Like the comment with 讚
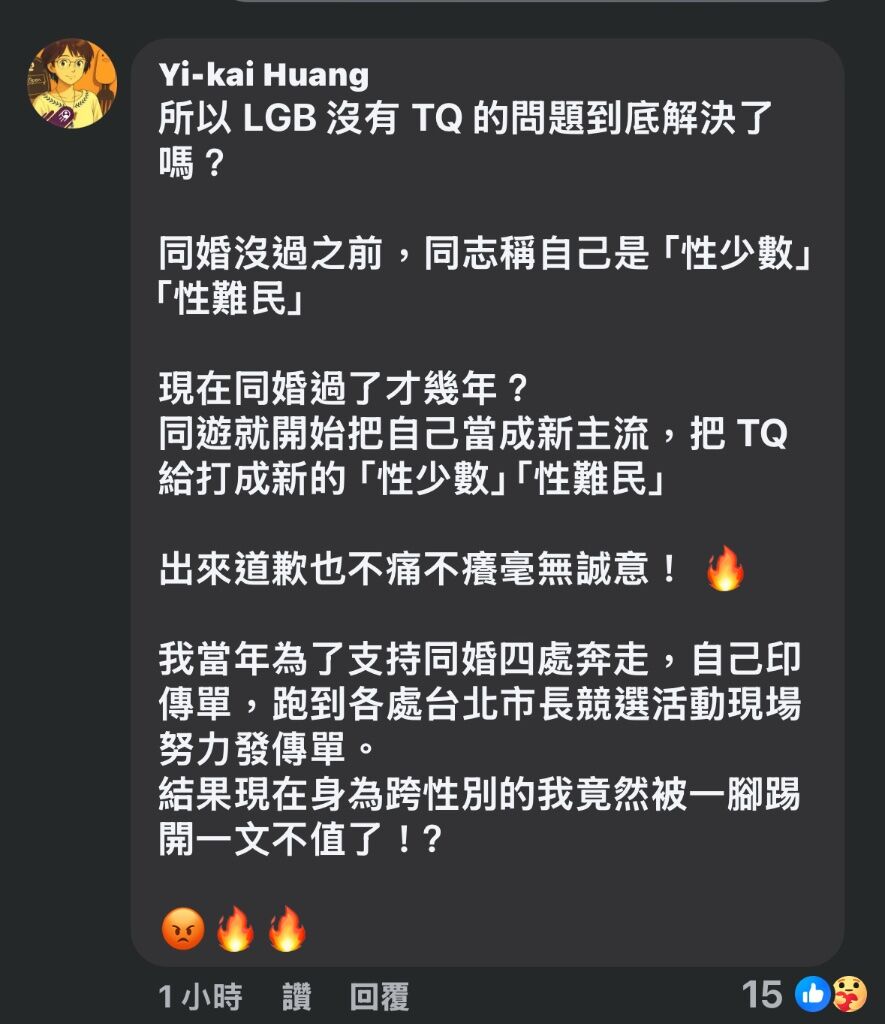The width and height of the screenshot is (885, 1024). tap(296, 996)
